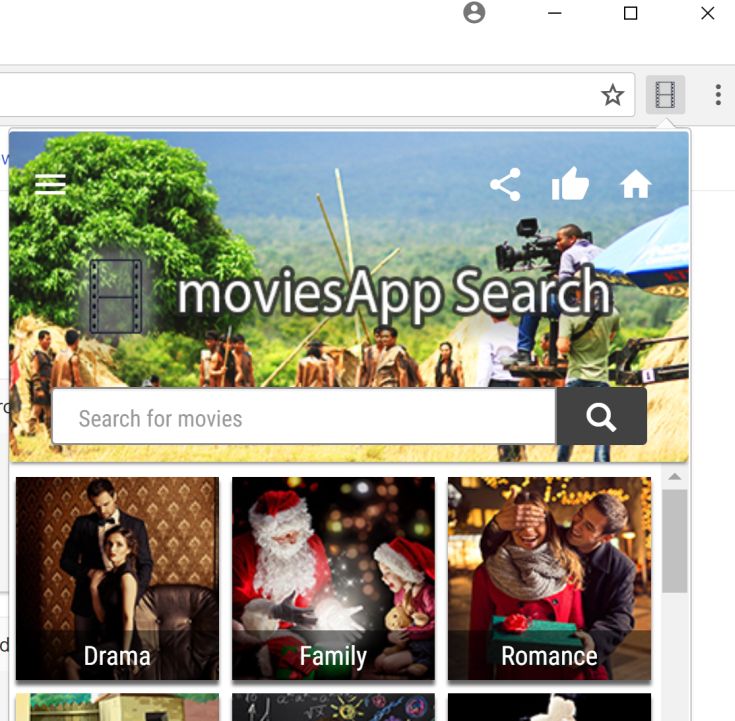Focus the Search for movies field
735x721 pixels.
(303, 417)
